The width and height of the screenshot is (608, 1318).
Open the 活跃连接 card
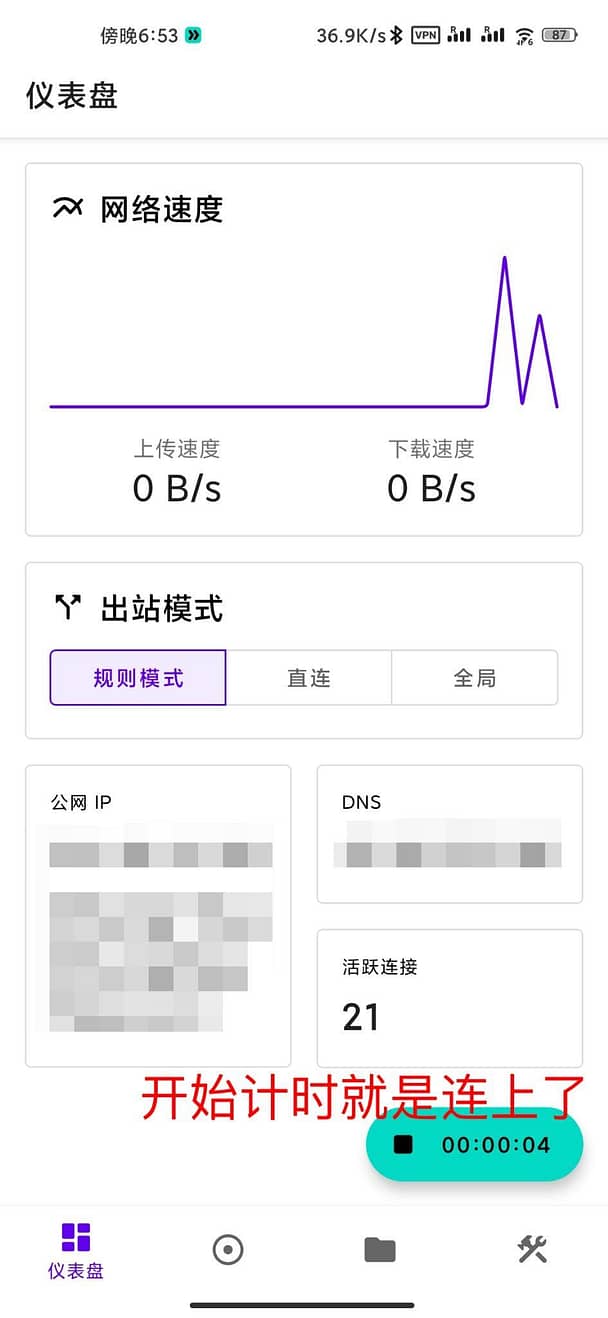click(450, 998)
